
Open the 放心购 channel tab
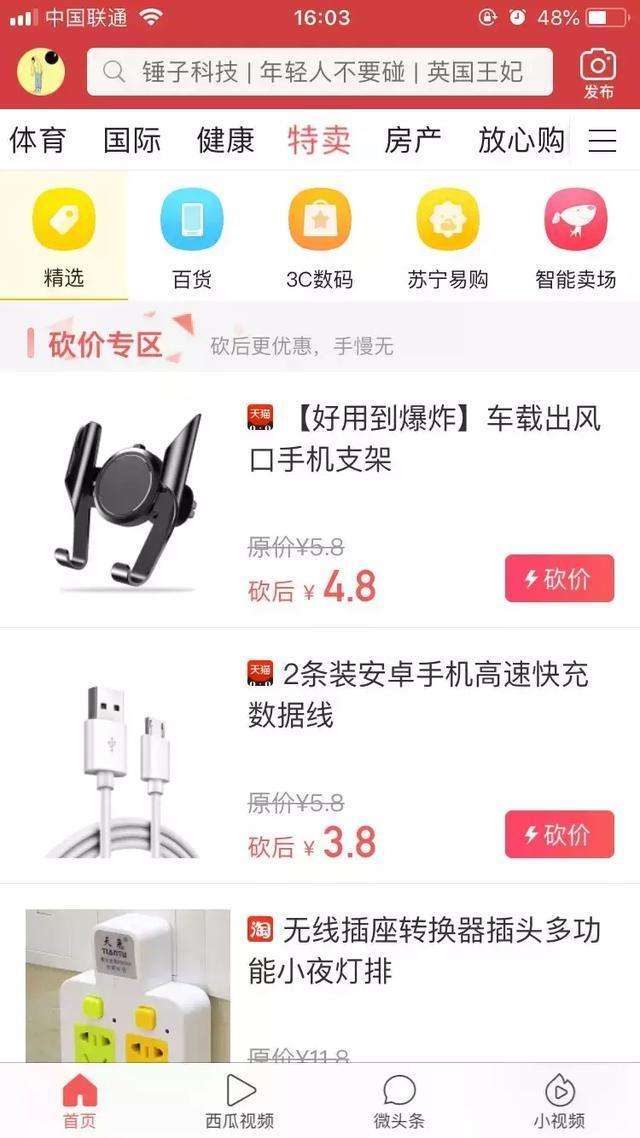(x=521, y=140)
